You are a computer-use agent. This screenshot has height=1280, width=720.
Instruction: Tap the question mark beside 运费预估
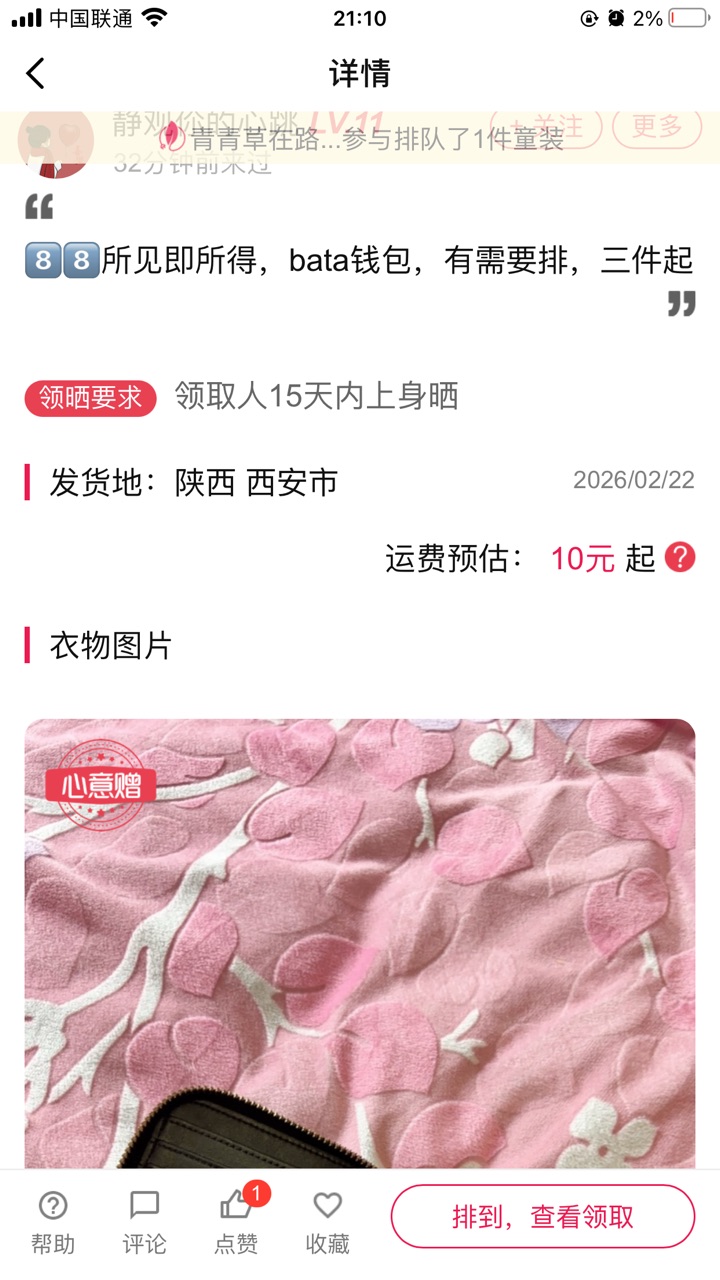tap(680, 557)
